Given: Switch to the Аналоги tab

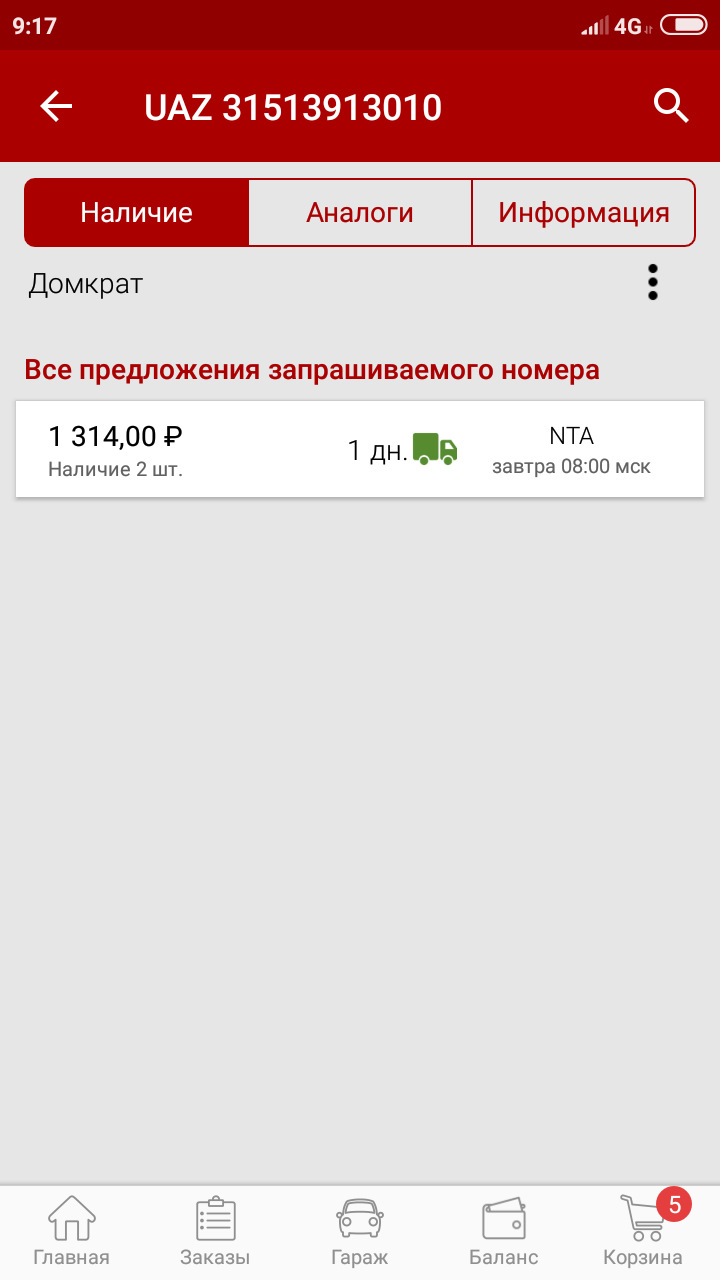Looking at the screenshot, I should pyautogui.click(x=360, y=212).
